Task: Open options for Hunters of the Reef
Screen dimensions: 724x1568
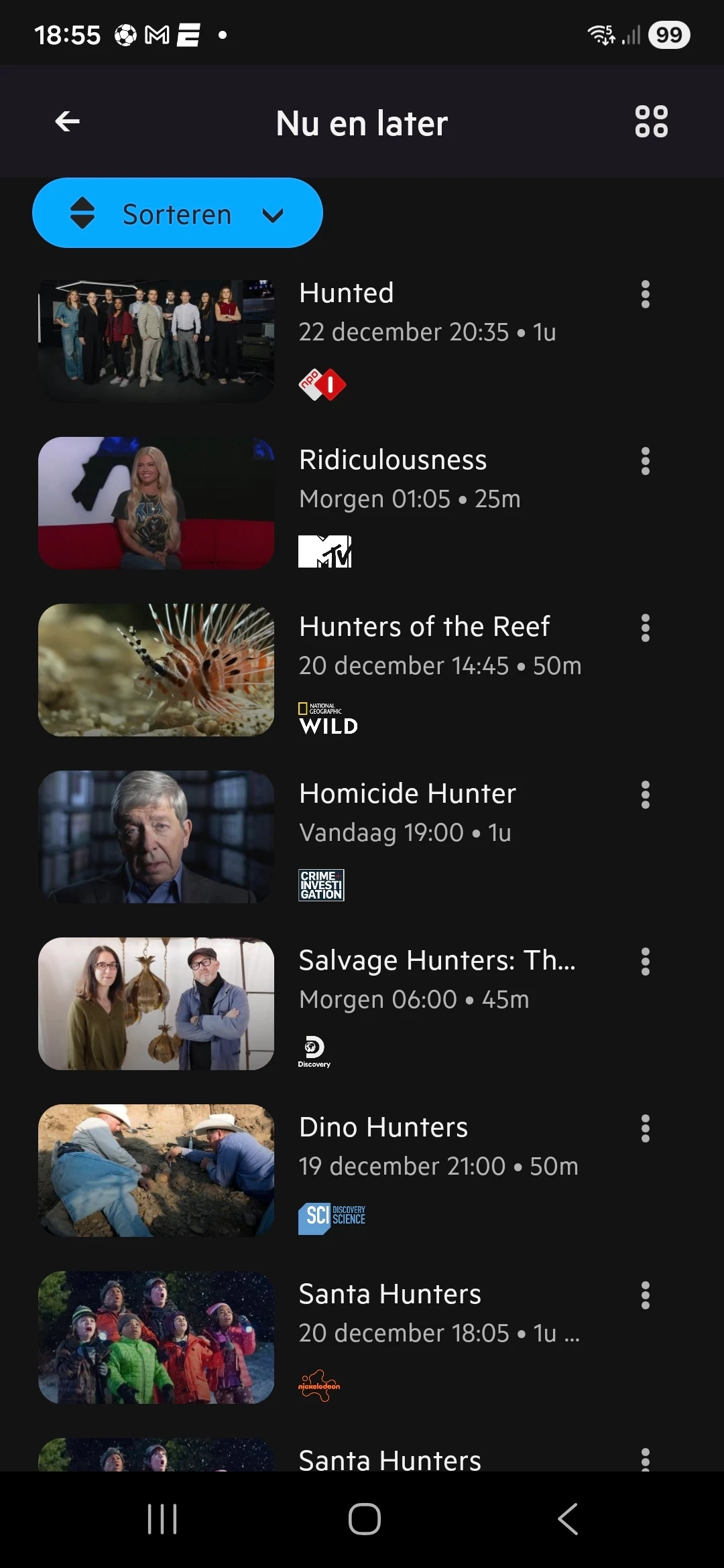Action: 645,628
